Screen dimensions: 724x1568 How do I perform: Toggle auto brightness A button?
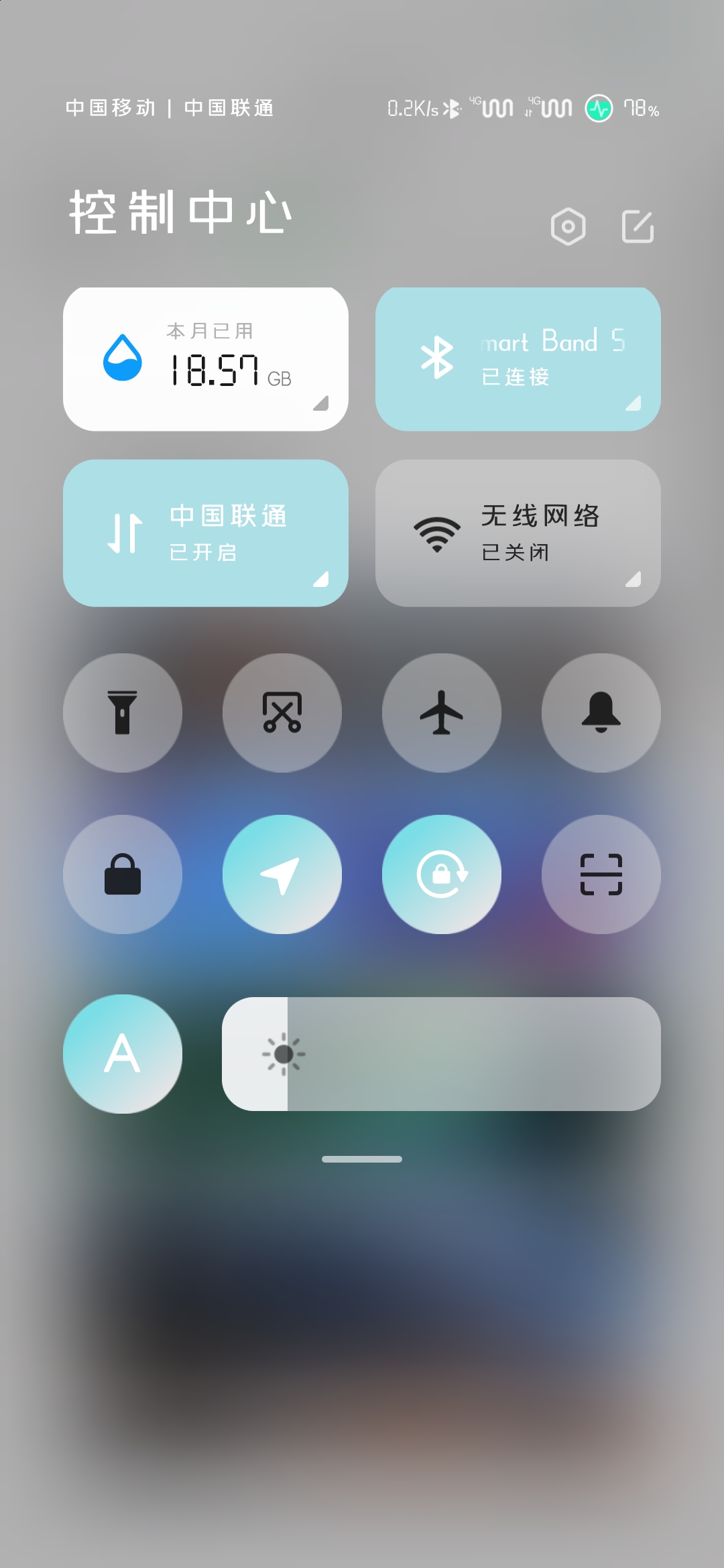coord(123,1054)
